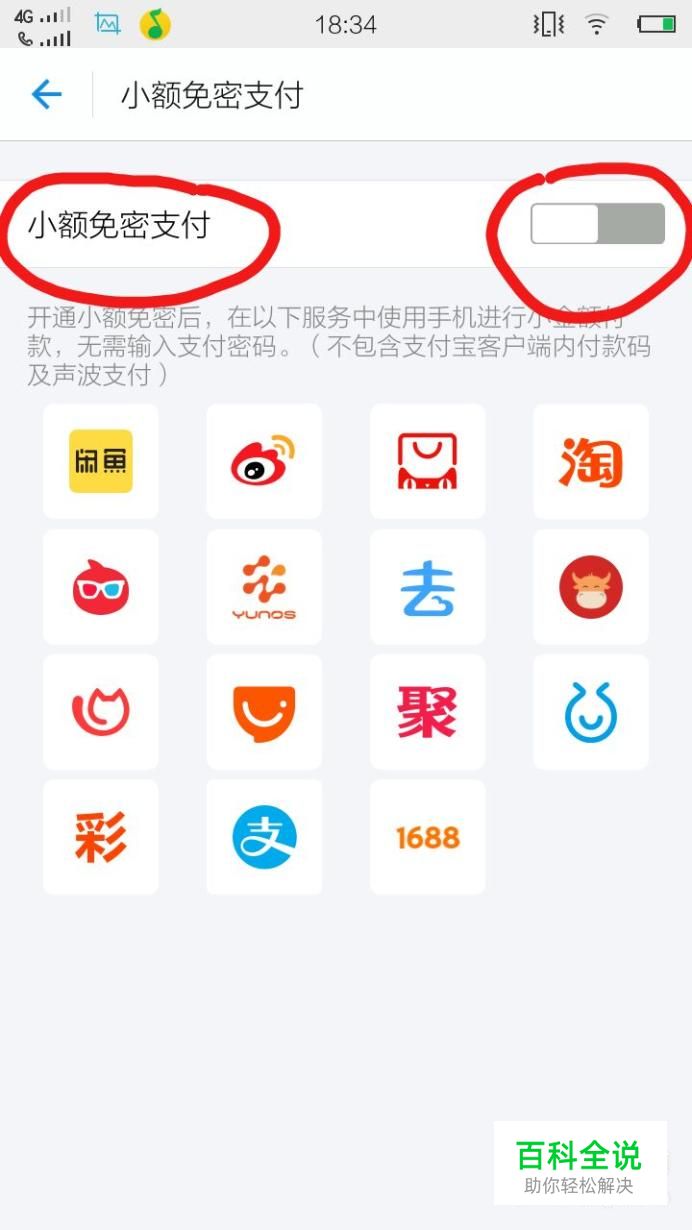The width and height of the screenshot is (692, 1230).
Task: Toggle the 小额免密支付 switch
Action: click(597, 224)
